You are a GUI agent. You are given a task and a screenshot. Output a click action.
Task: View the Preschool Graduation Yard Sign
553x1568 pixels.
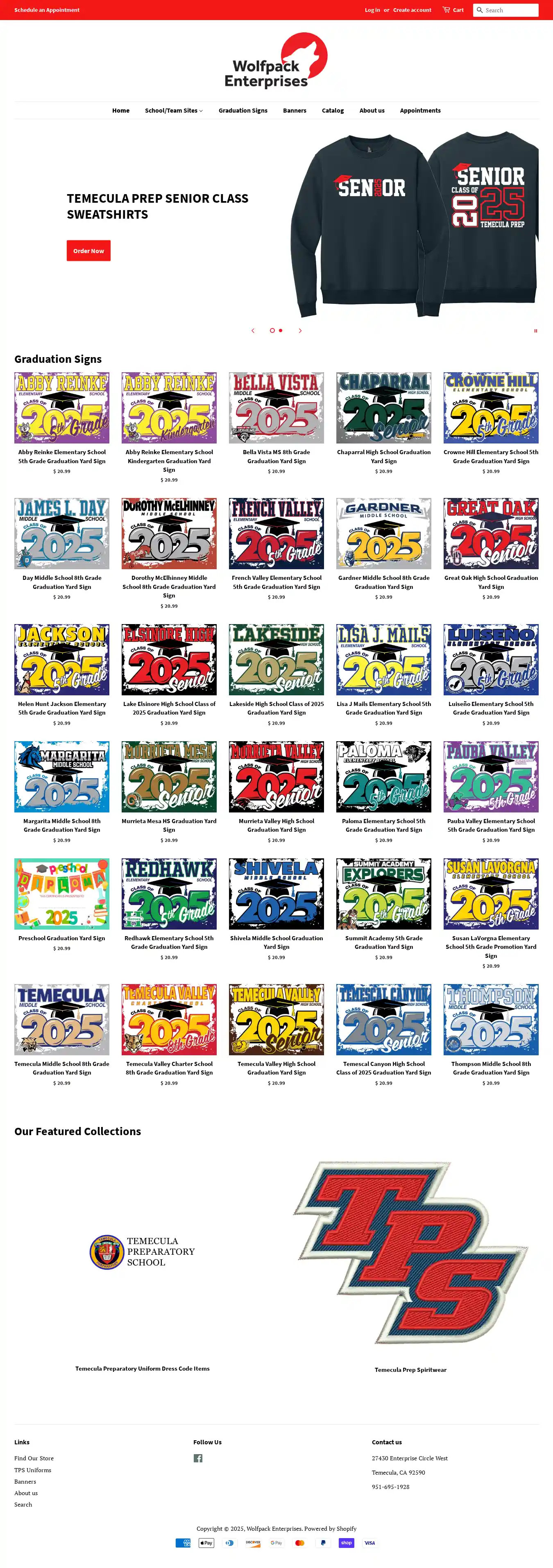click(61, 894)
